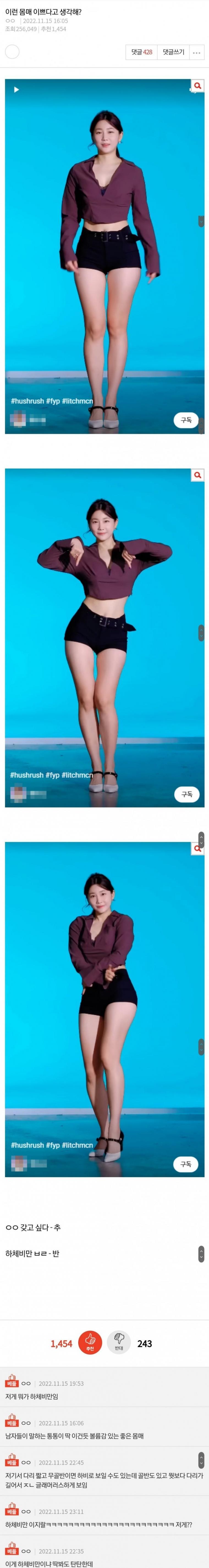The width and height of the screenshot is (209, 1568).
Task: Open the three-dot more options menu
Action: point(196,53)
